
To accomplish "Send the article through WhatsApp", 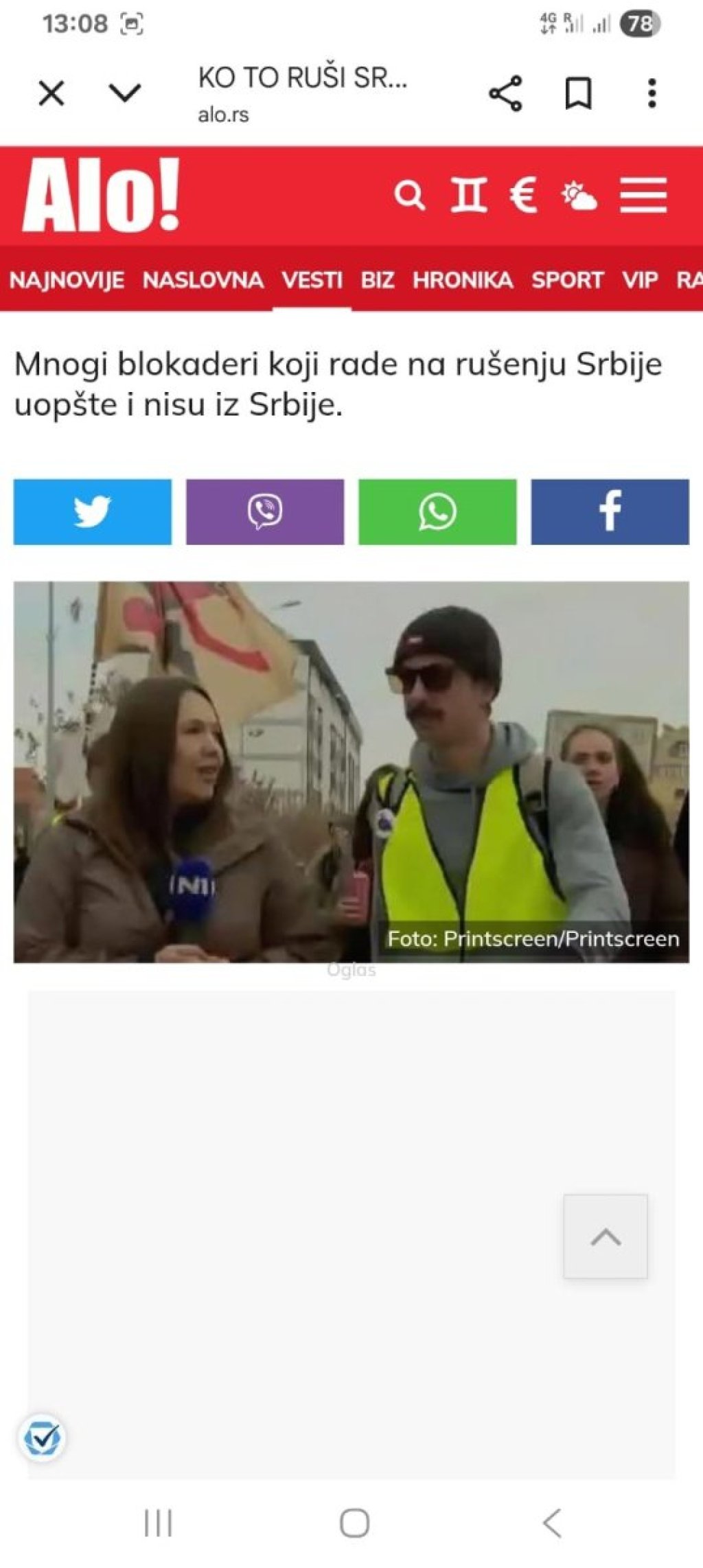I will (437, 511).
